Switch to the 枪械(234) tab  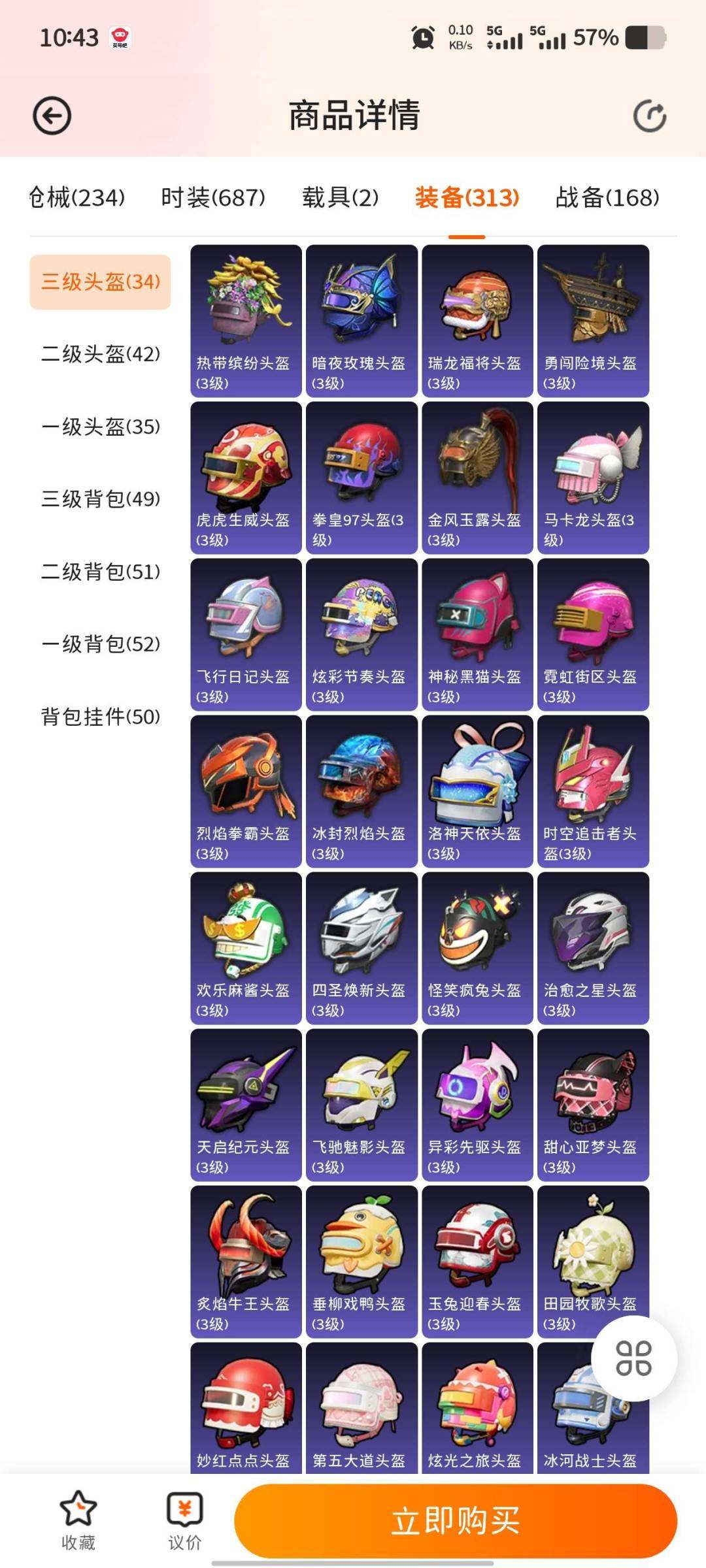pyautogui.click(x=77, y=197)
